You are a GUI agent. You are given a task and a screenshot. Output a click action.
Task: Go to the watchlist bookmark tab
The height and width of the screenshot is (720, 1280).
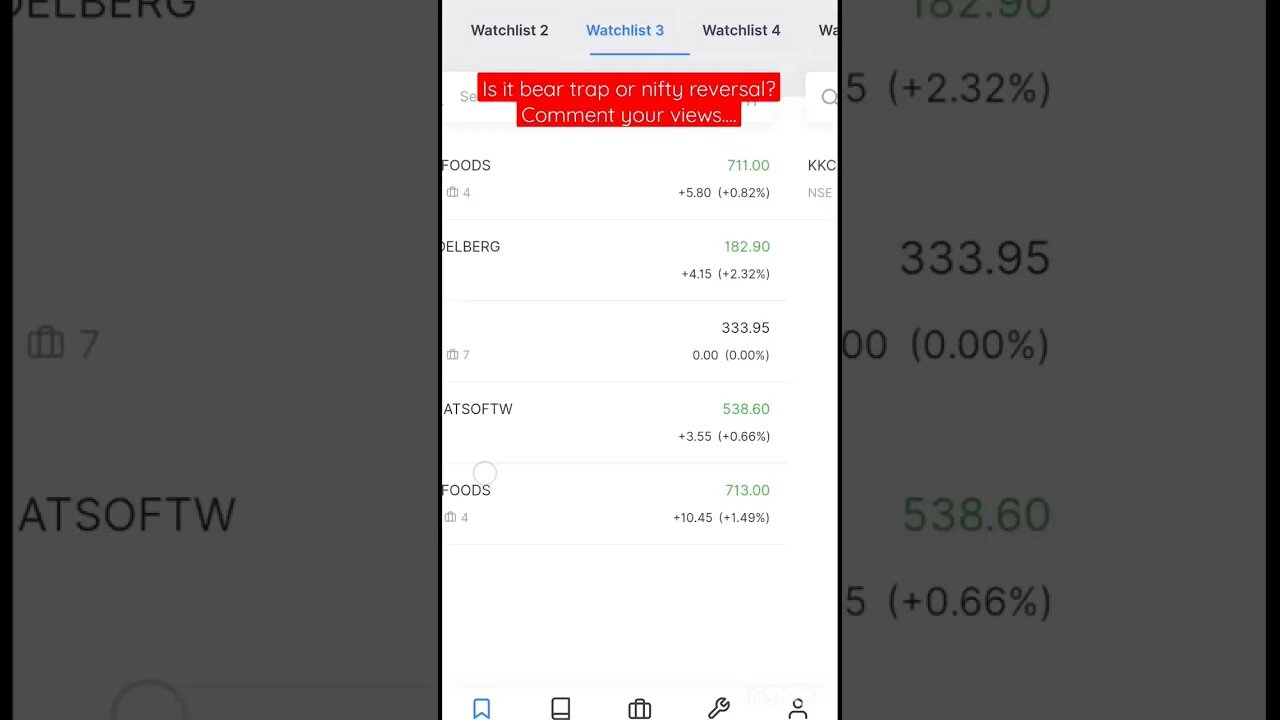click(481, 708)
